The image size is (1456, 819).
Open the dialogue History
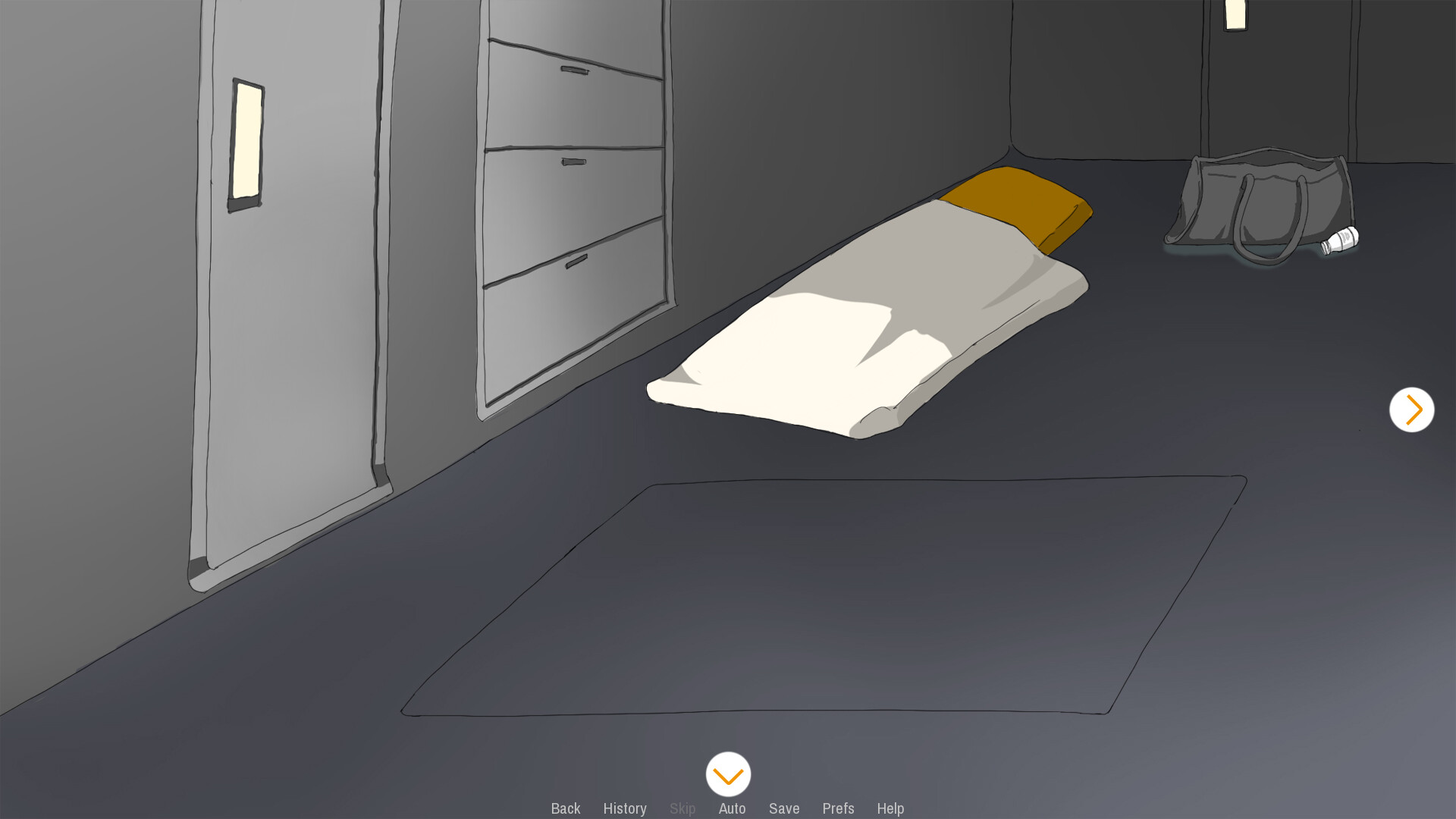pos(624,808)
